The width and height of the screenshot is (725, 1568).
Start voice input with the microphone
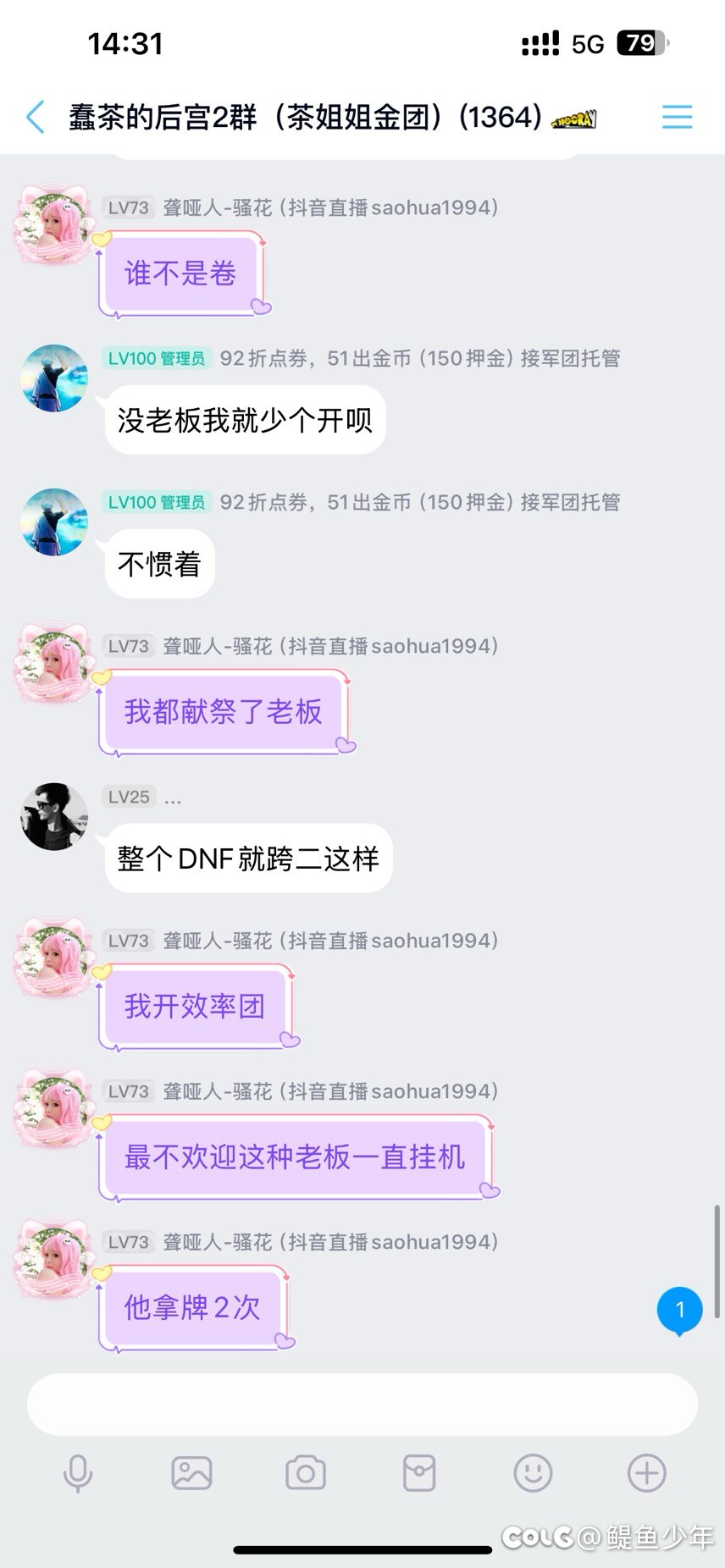pyautogui.click(x=78, y=1473)
